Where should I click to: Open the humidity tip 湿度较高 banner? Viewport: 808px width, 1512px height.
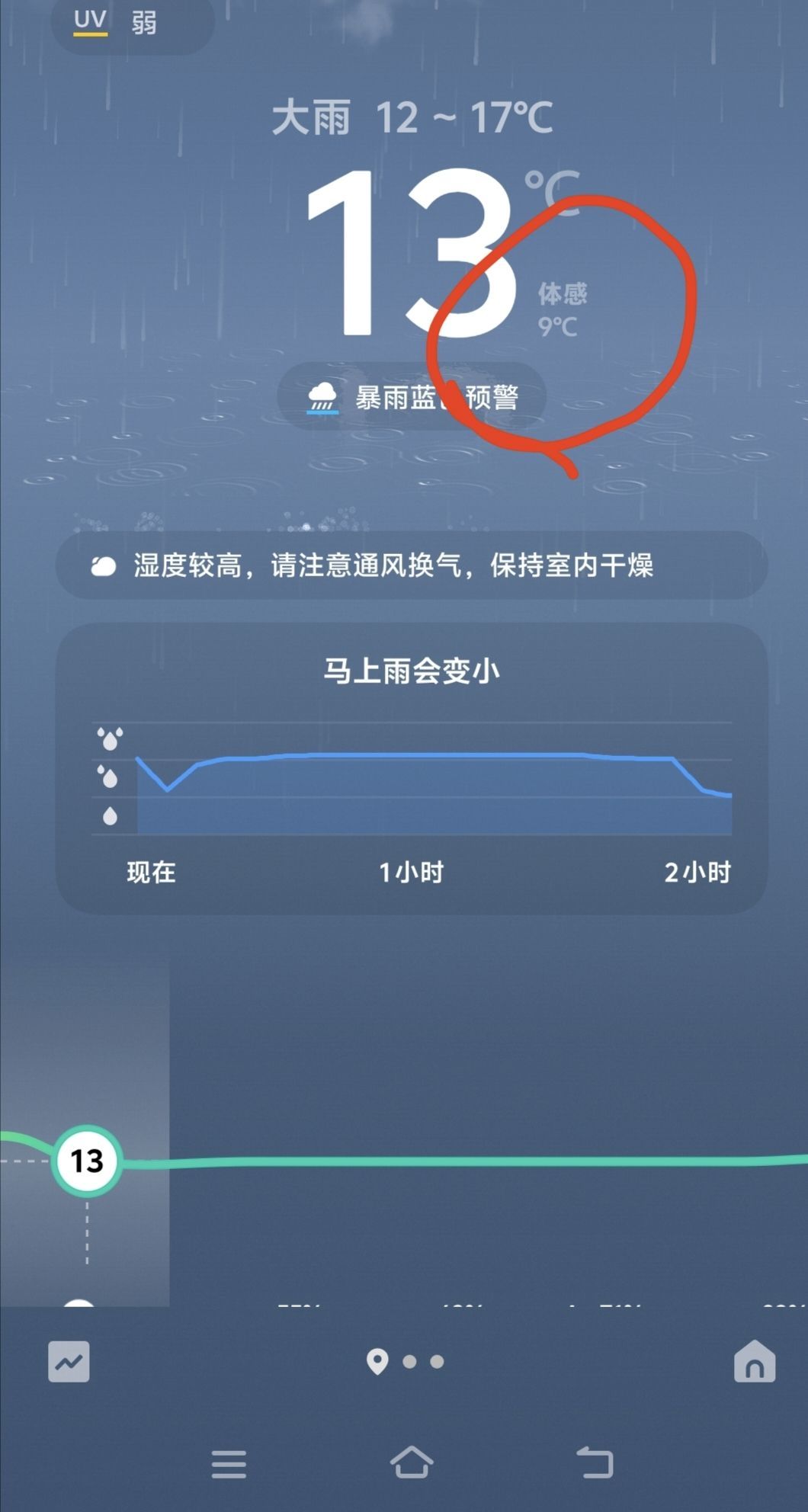point(412,565)
